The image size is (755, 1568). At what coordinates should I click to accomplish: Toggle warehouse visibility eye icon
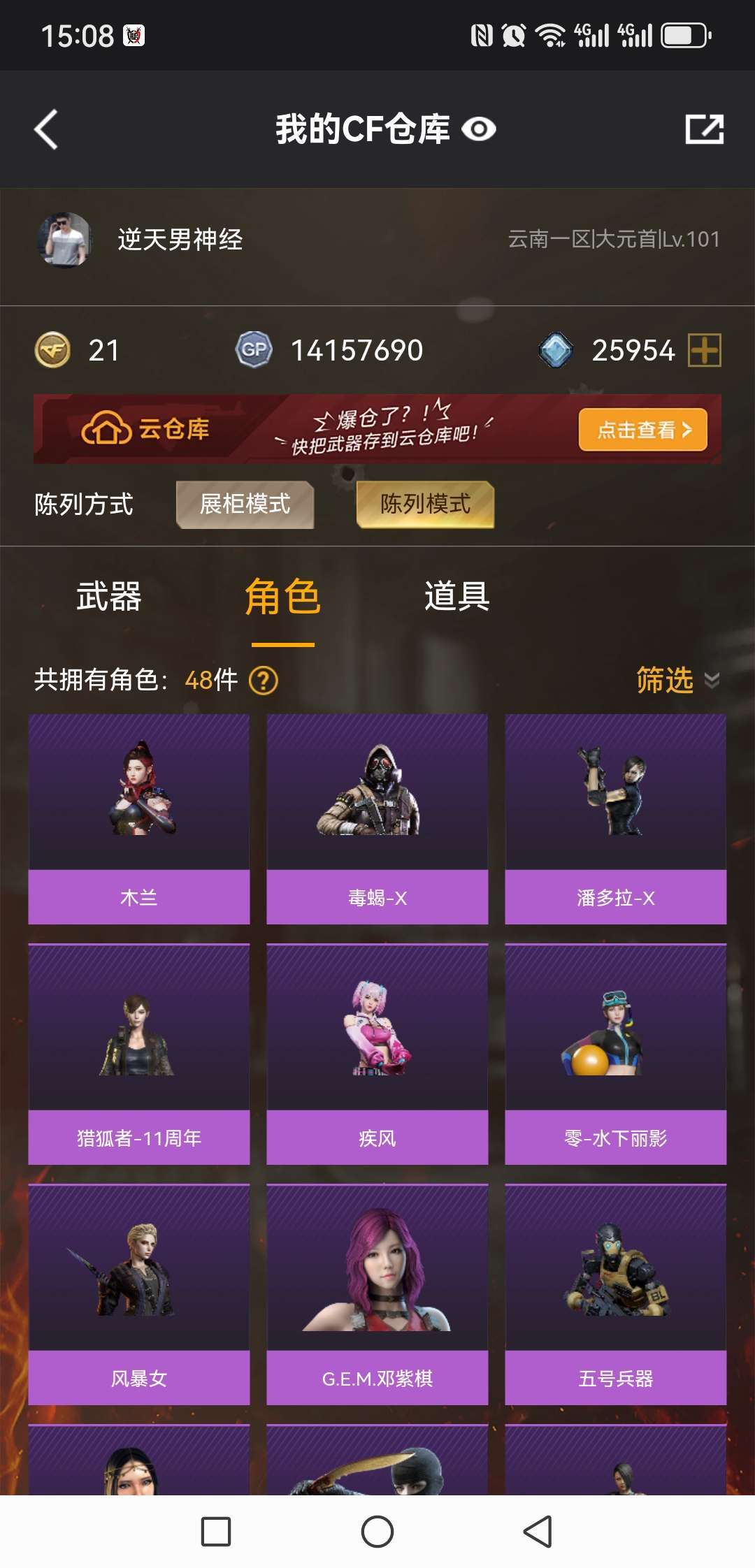click(x=480, y=129)
